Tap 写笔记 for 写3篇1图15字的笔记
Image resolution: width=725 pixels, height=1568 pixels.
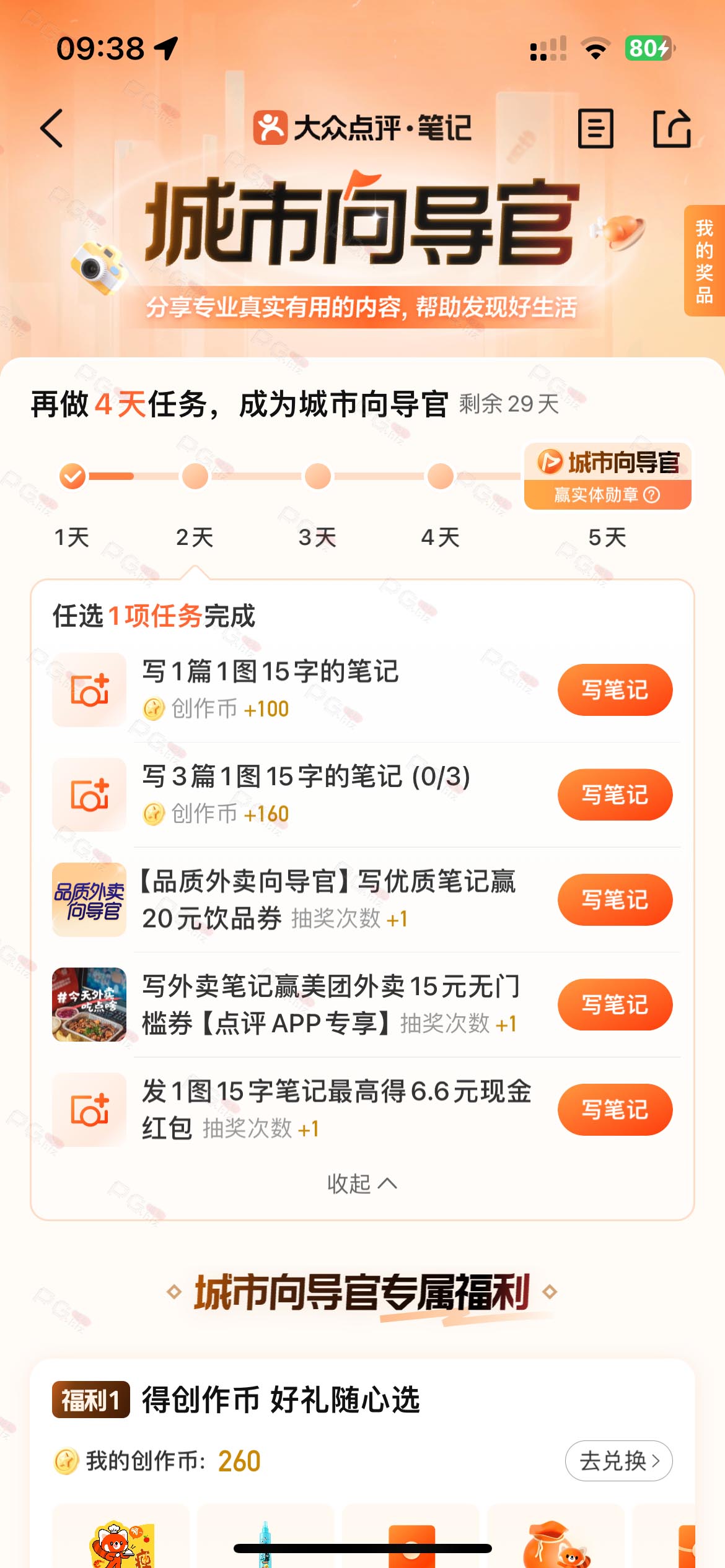tap(614, 795)
